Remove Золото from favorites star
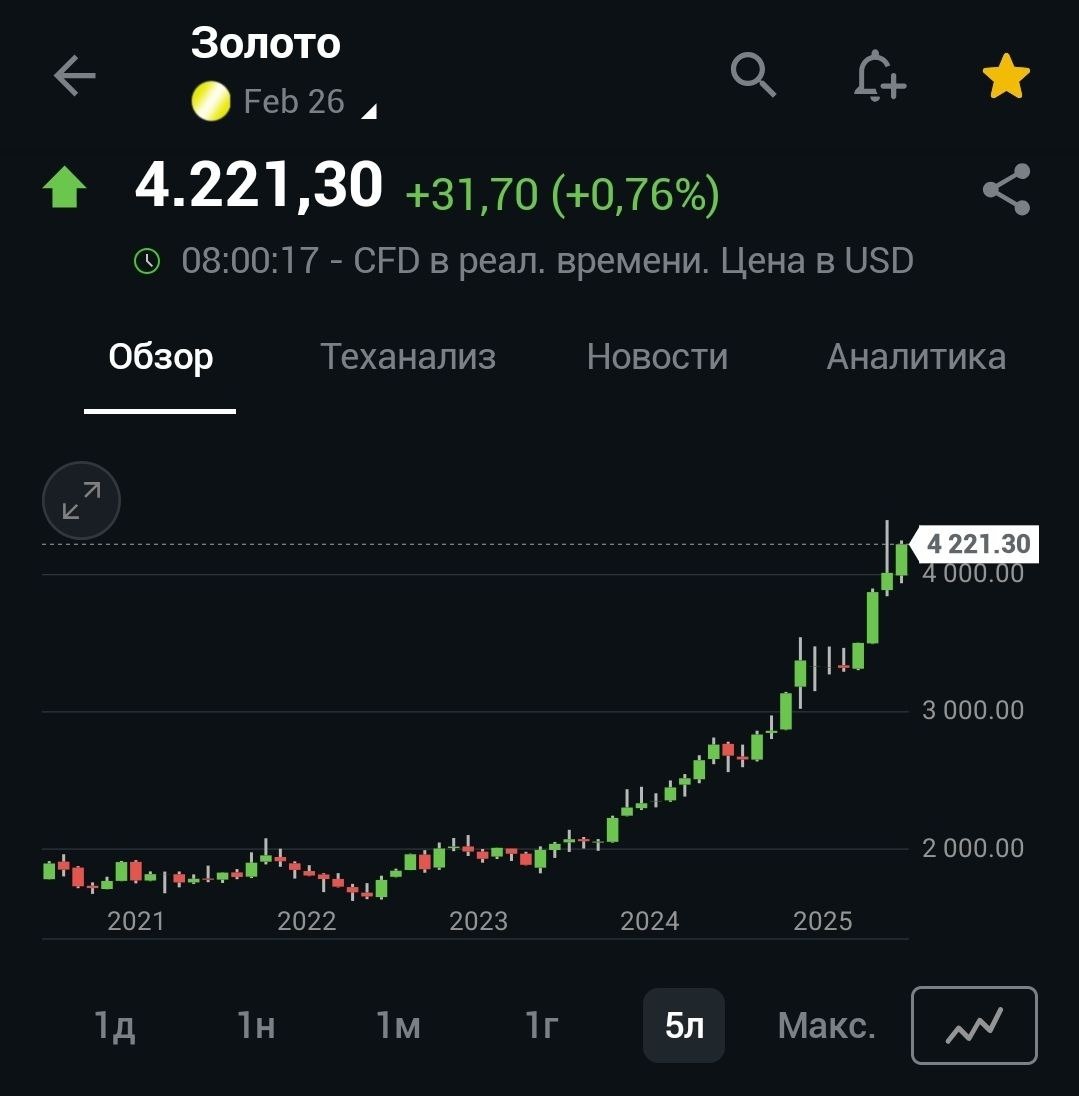 (x=1006, y=76)
